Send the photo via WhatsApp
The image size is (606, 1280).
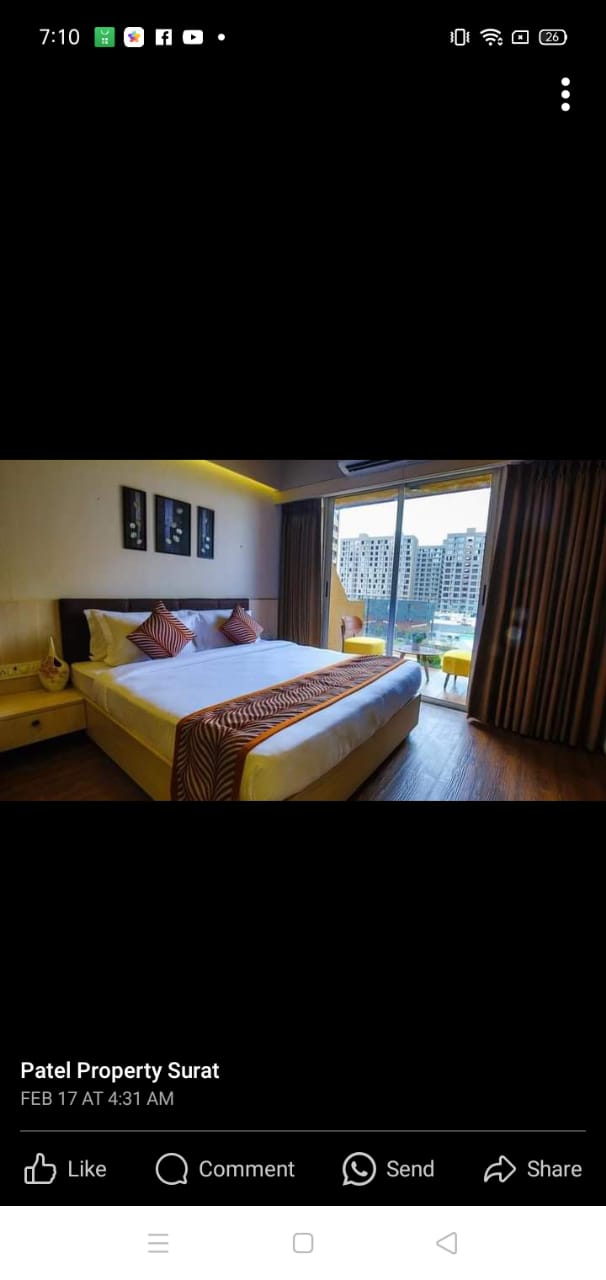[388, 1168]
